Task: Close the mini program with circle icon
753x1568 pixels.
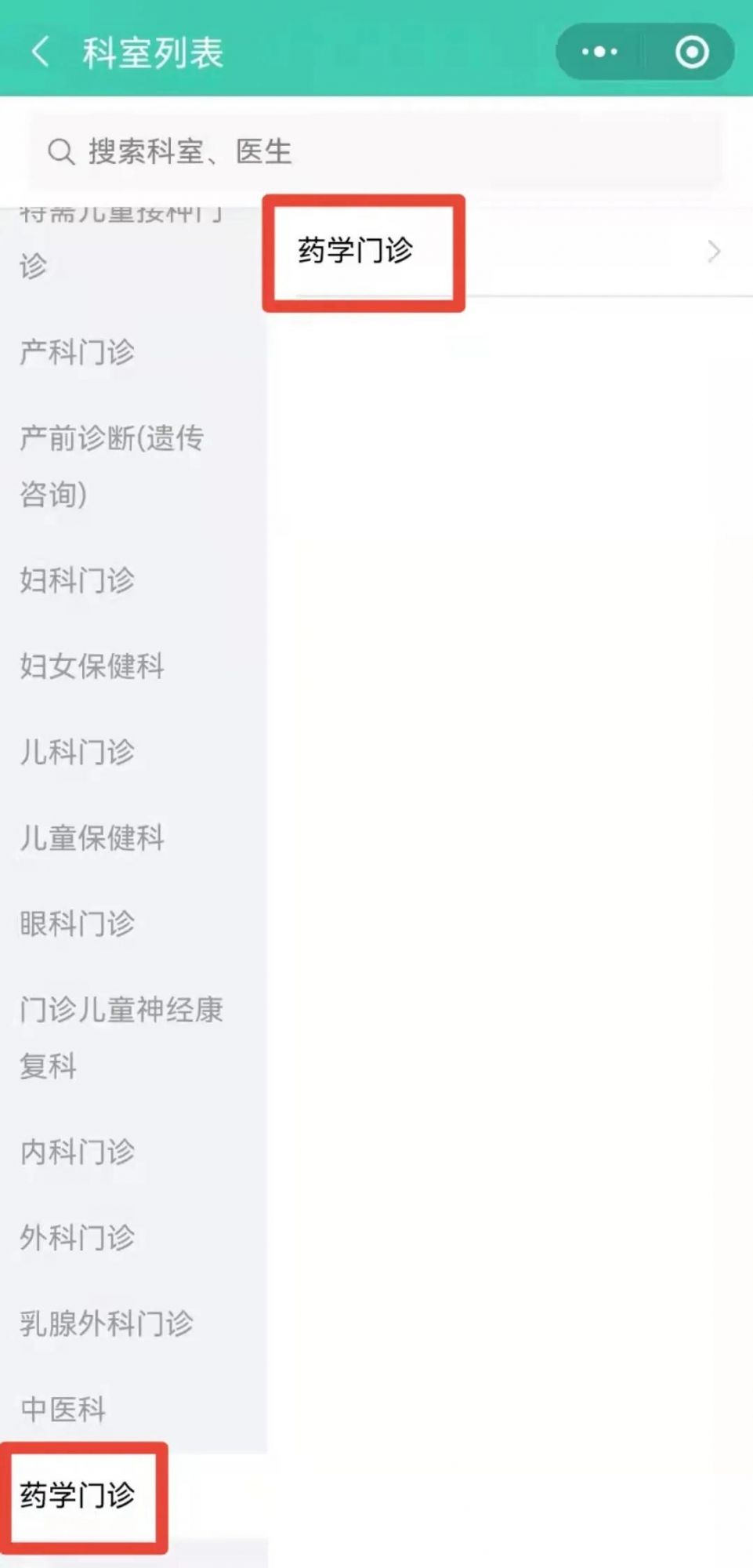Action: click(x=691, y=53)
